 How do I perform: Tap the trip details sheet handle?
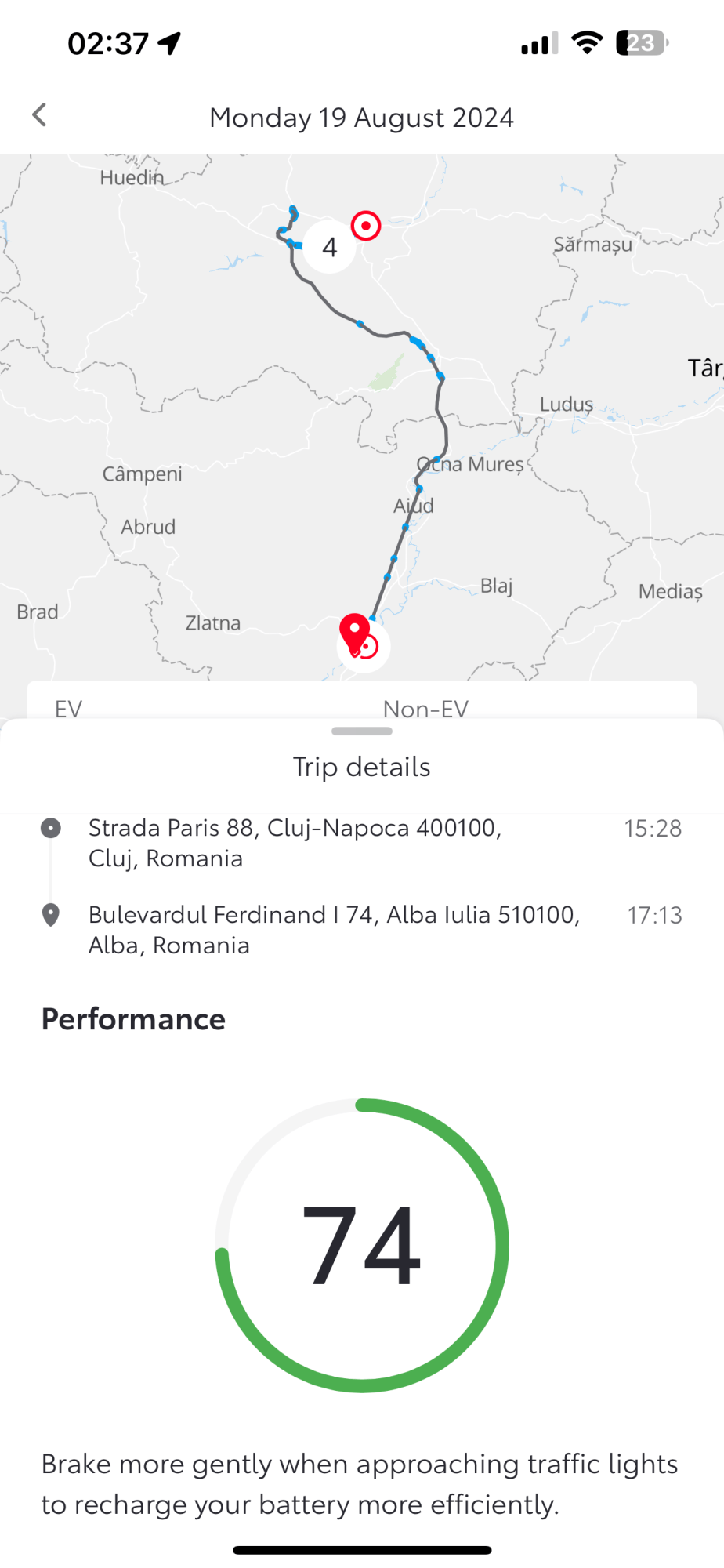click(x=362, y=731)
